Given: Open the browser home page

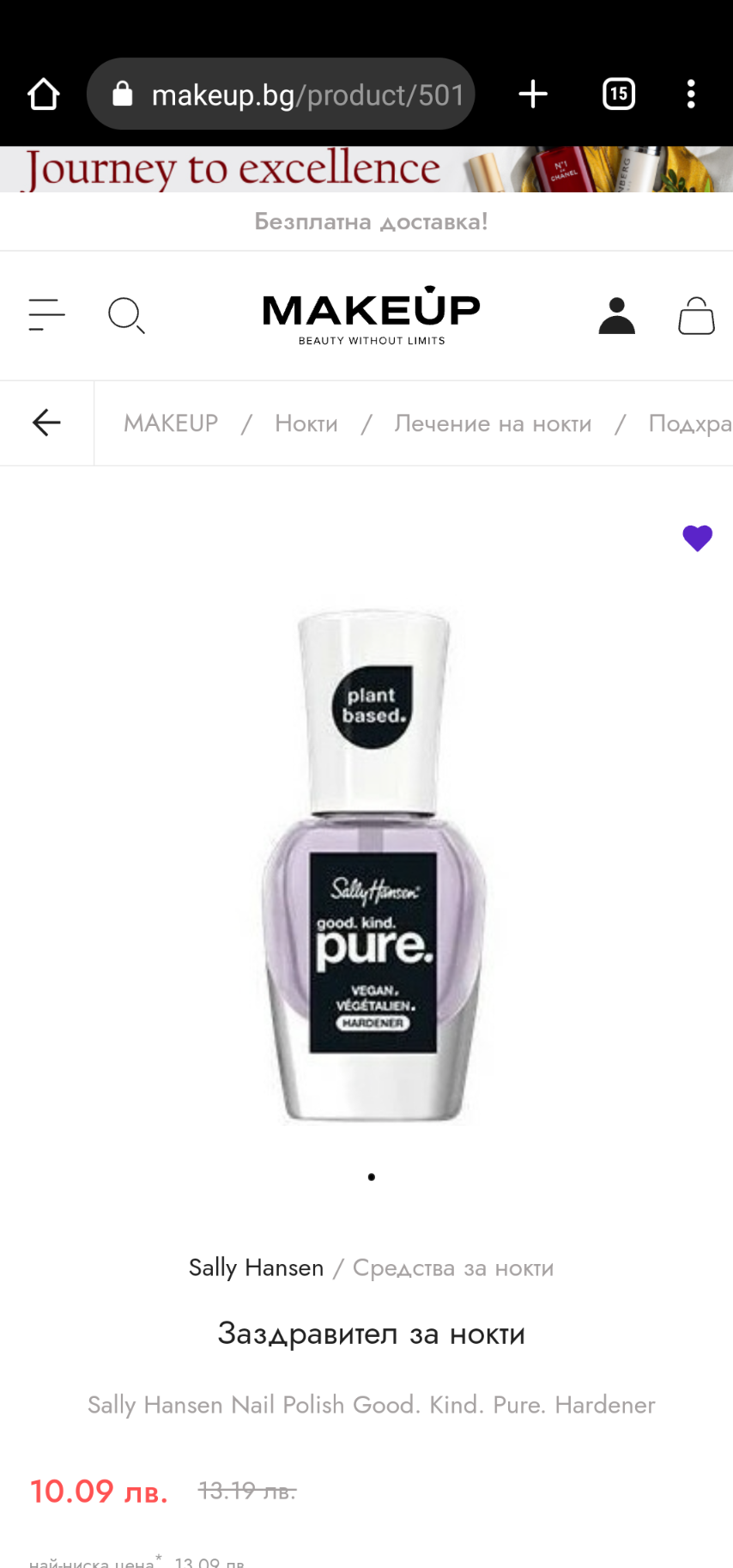Looking at the screenshot, I should (44, 94).
